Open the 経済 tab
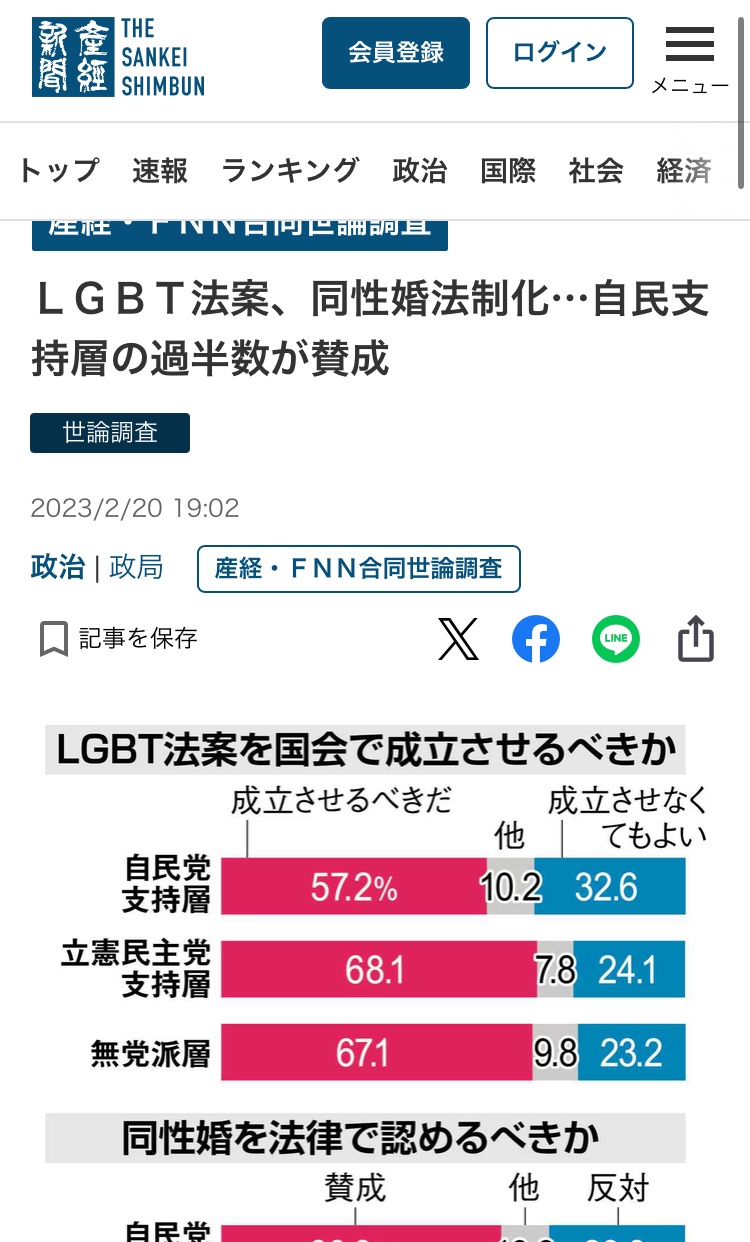 [x=684, y=171]
